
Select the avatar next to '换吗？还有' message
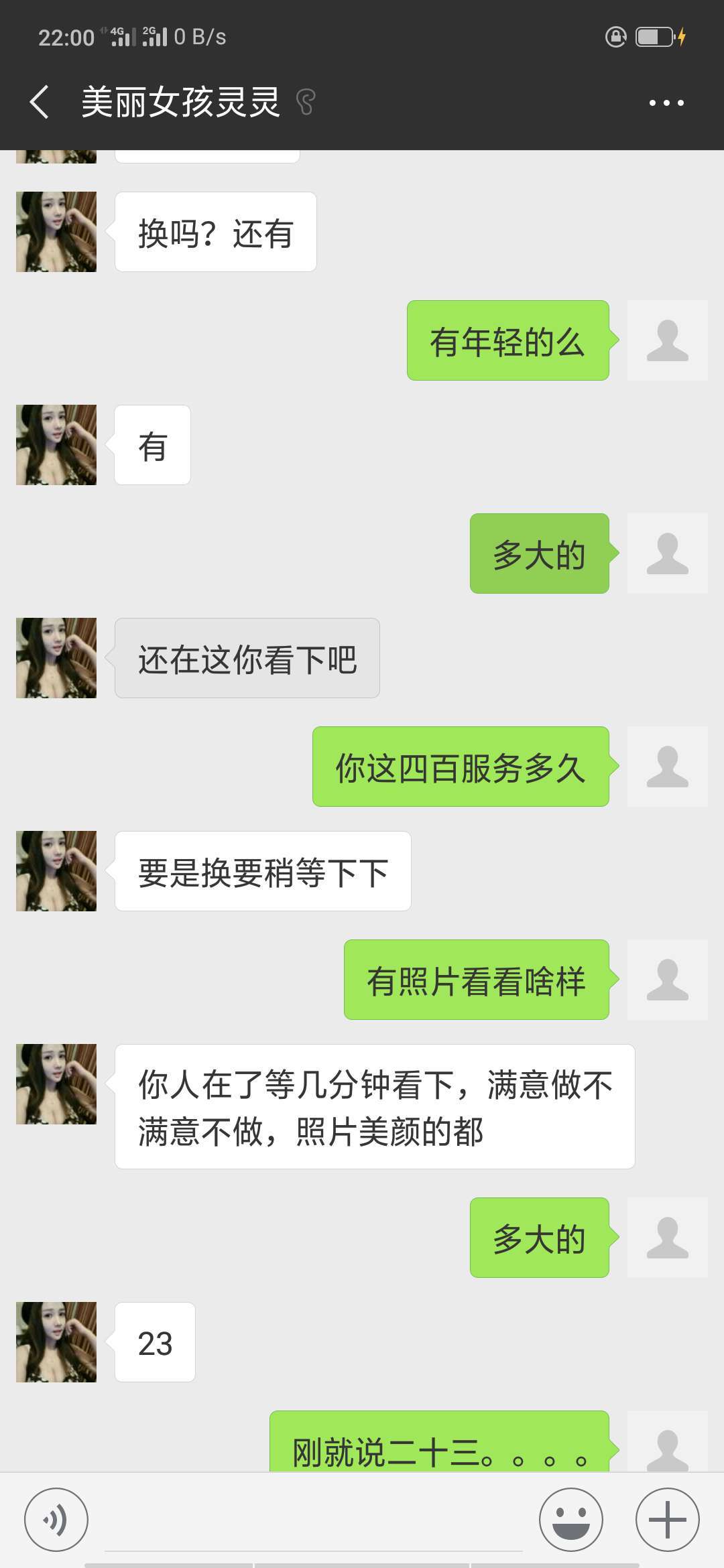(x=56, y=231)
